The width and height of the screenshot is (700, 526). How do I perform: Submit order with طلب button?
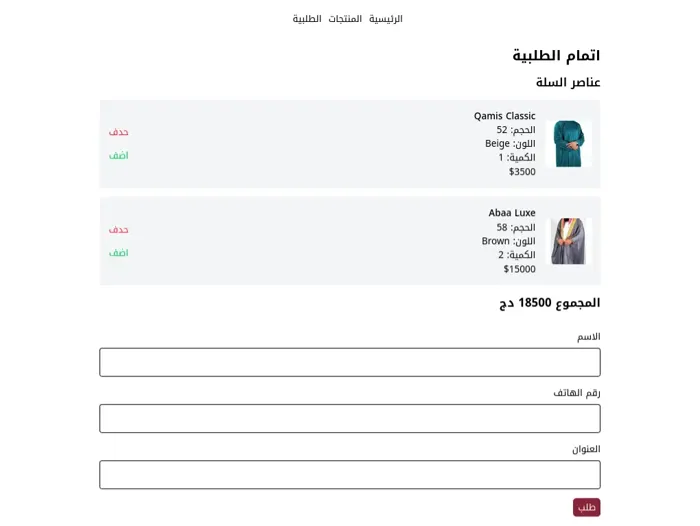(586, 507)
